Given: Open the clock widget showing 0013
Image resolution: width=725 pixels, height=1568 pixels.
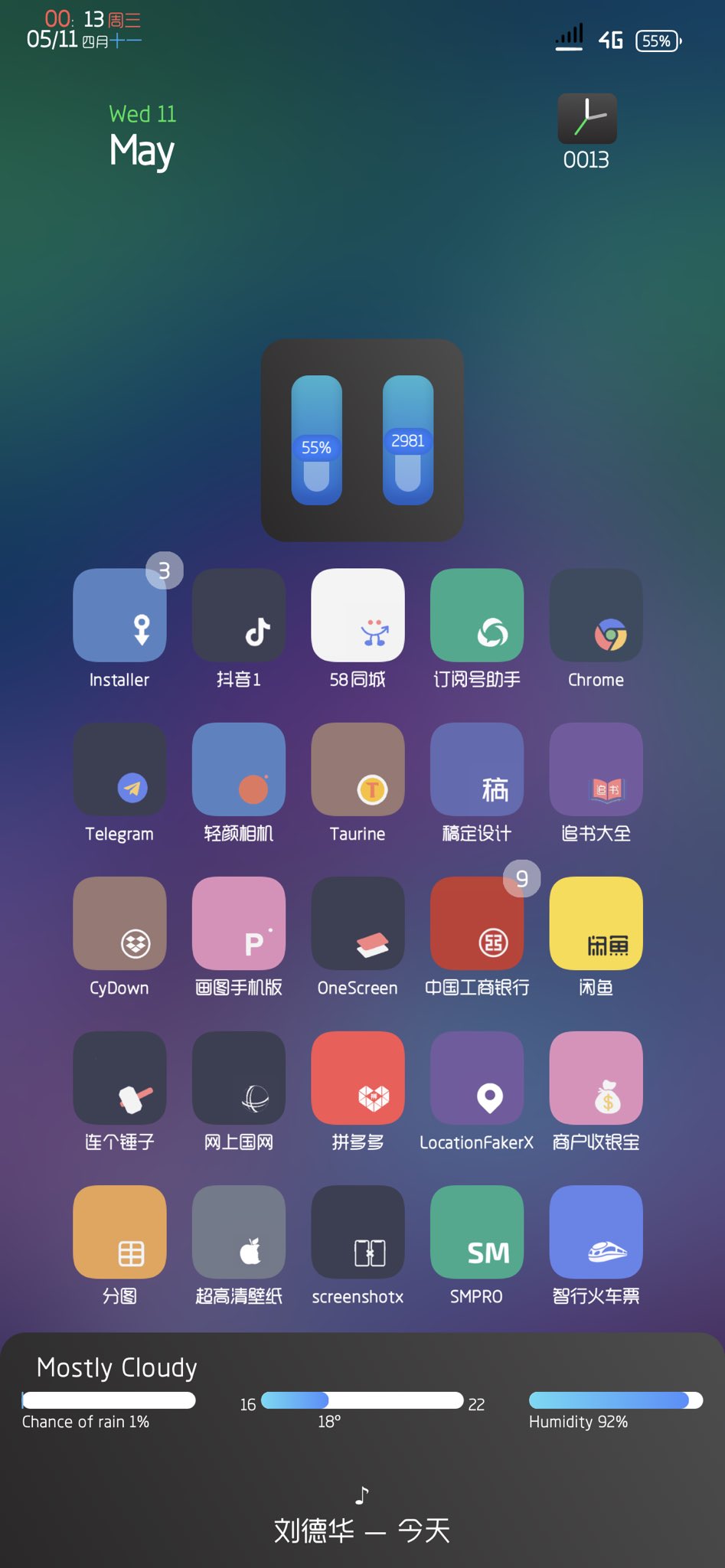Looking at the screenshot, I should pos(586,119).
